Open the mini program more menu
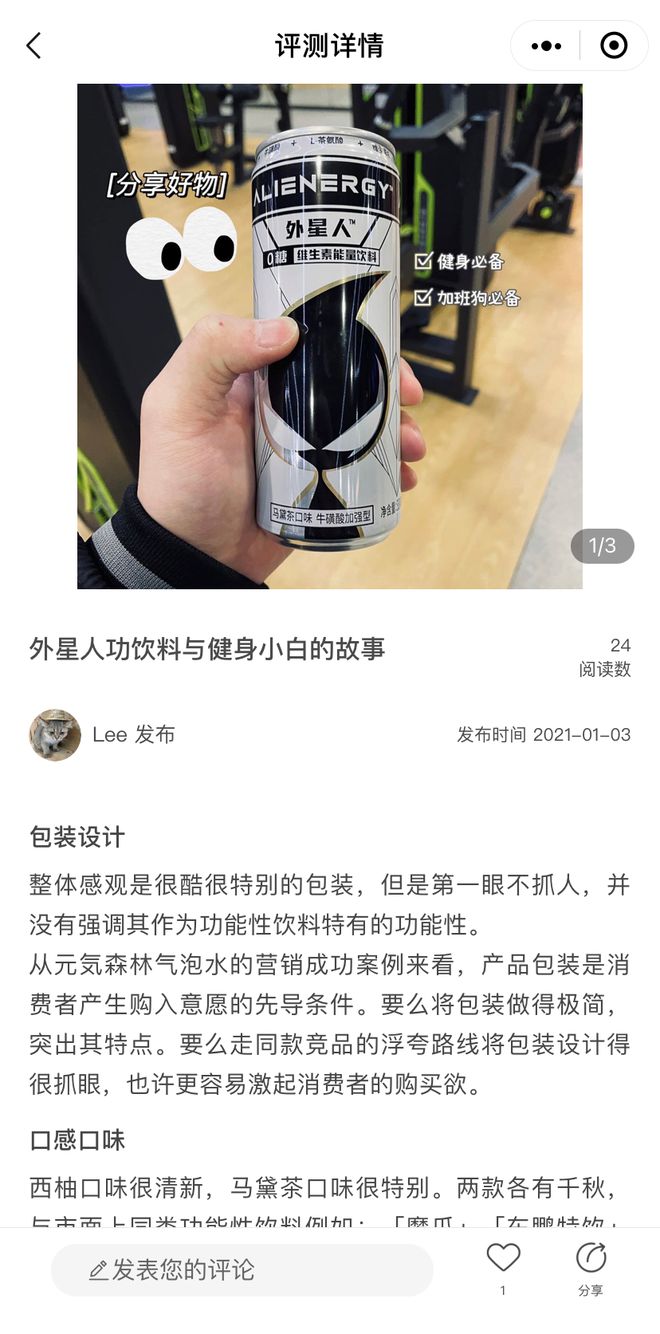Screen dimensions: 660x1334 tap(546, 46)
